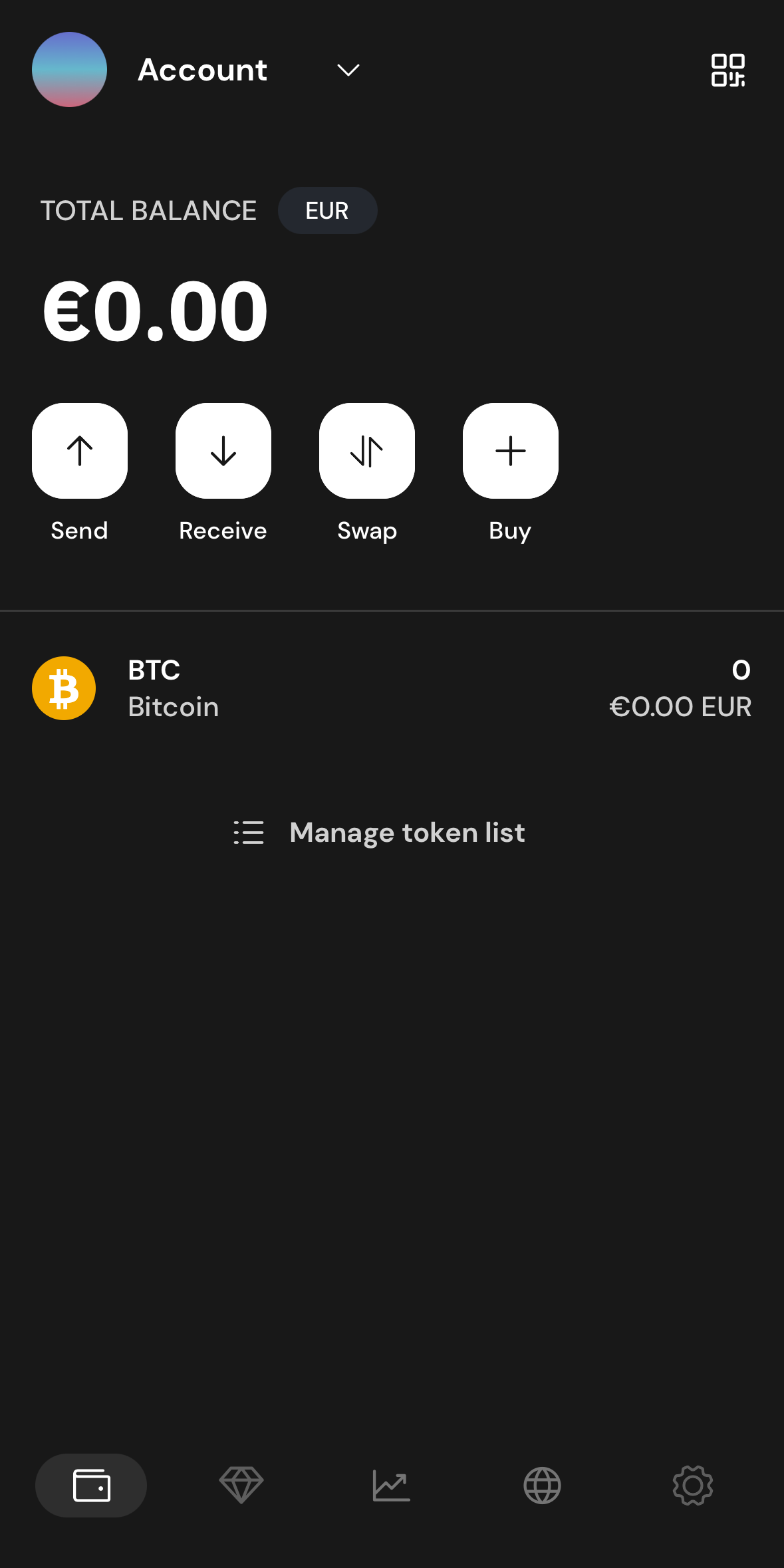Change the EUR currency chip
Screen dimensions: 784x1568
click(327, 211)
